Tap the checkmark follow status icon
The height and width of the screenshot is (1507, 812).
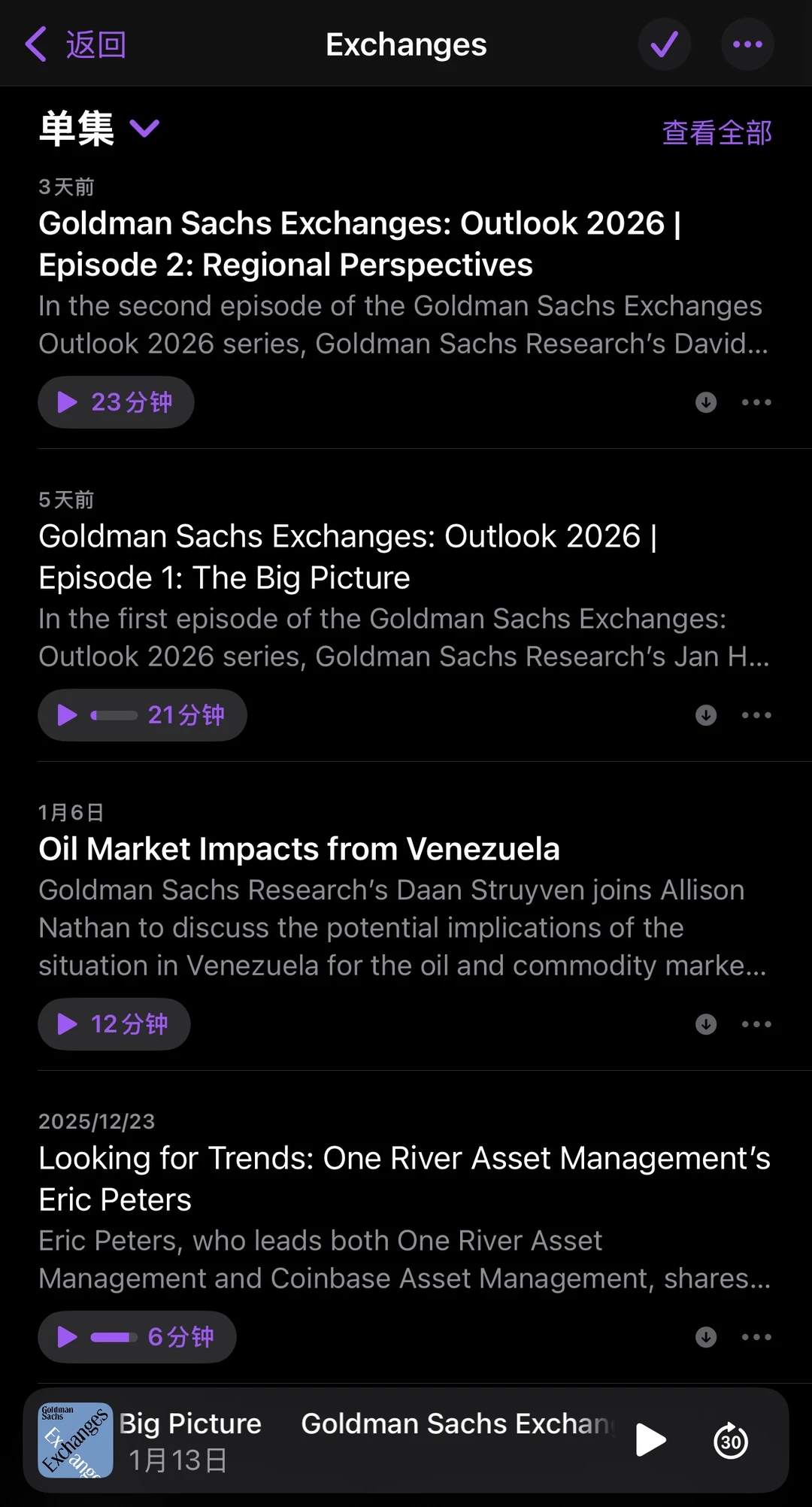point(664,44)
